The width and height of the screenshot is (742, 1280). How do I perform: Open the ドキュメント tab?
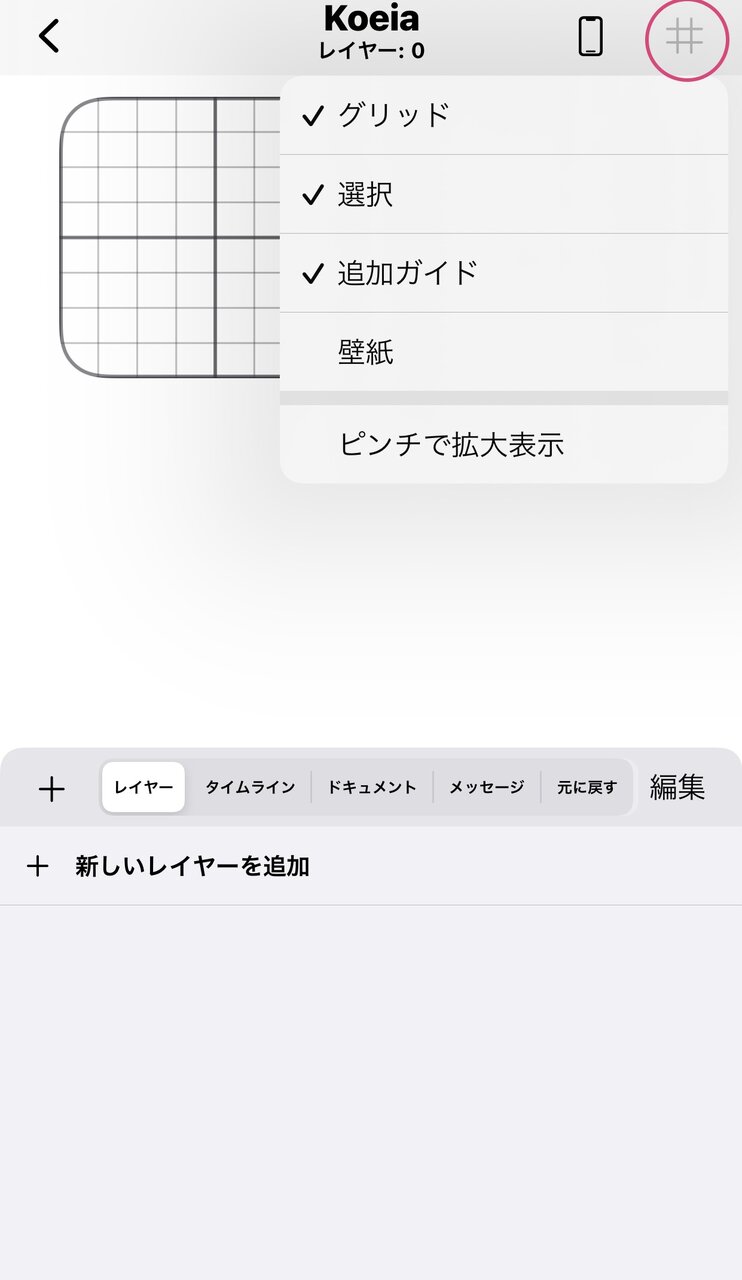(372, 787)
